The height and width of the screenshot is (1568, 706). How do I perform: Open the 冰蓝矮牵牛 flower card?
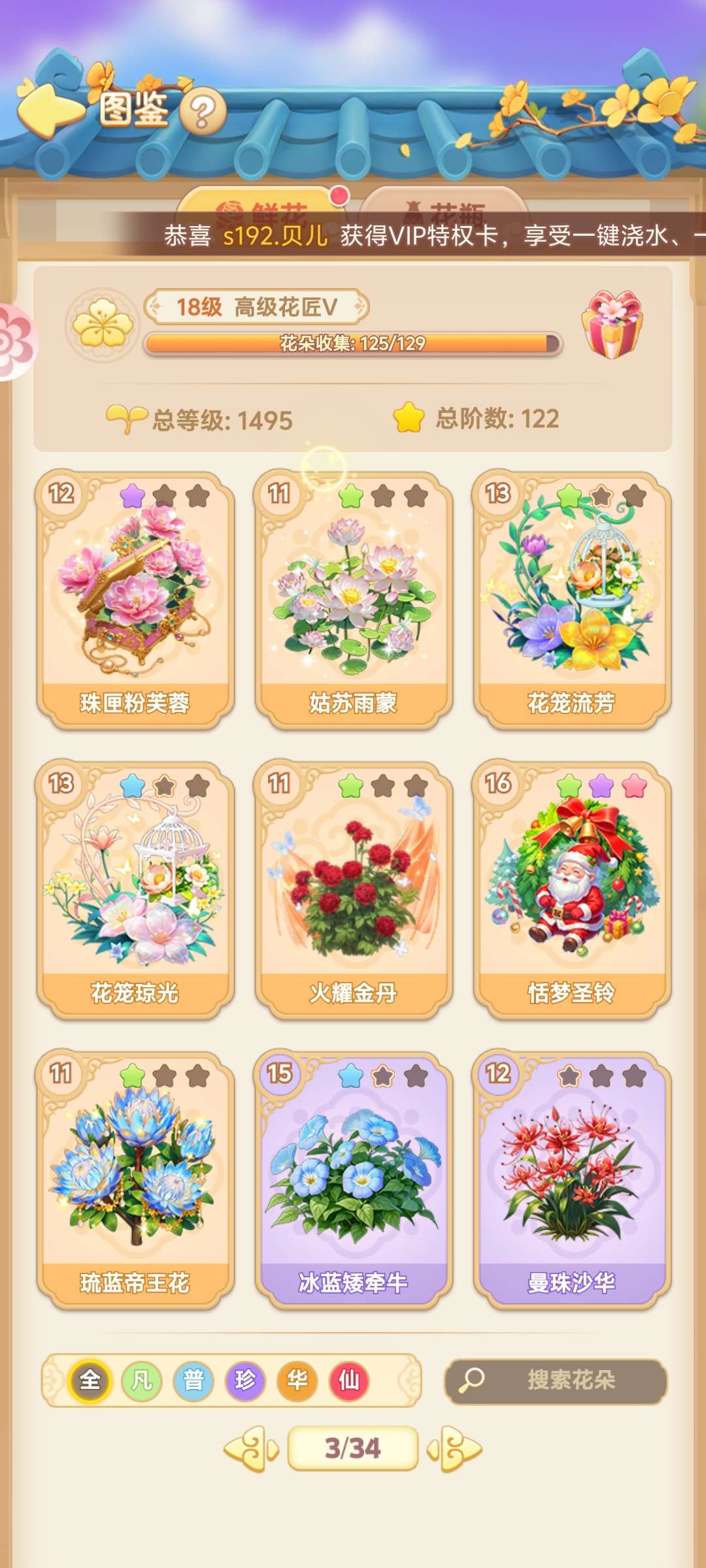[353, 1180]
